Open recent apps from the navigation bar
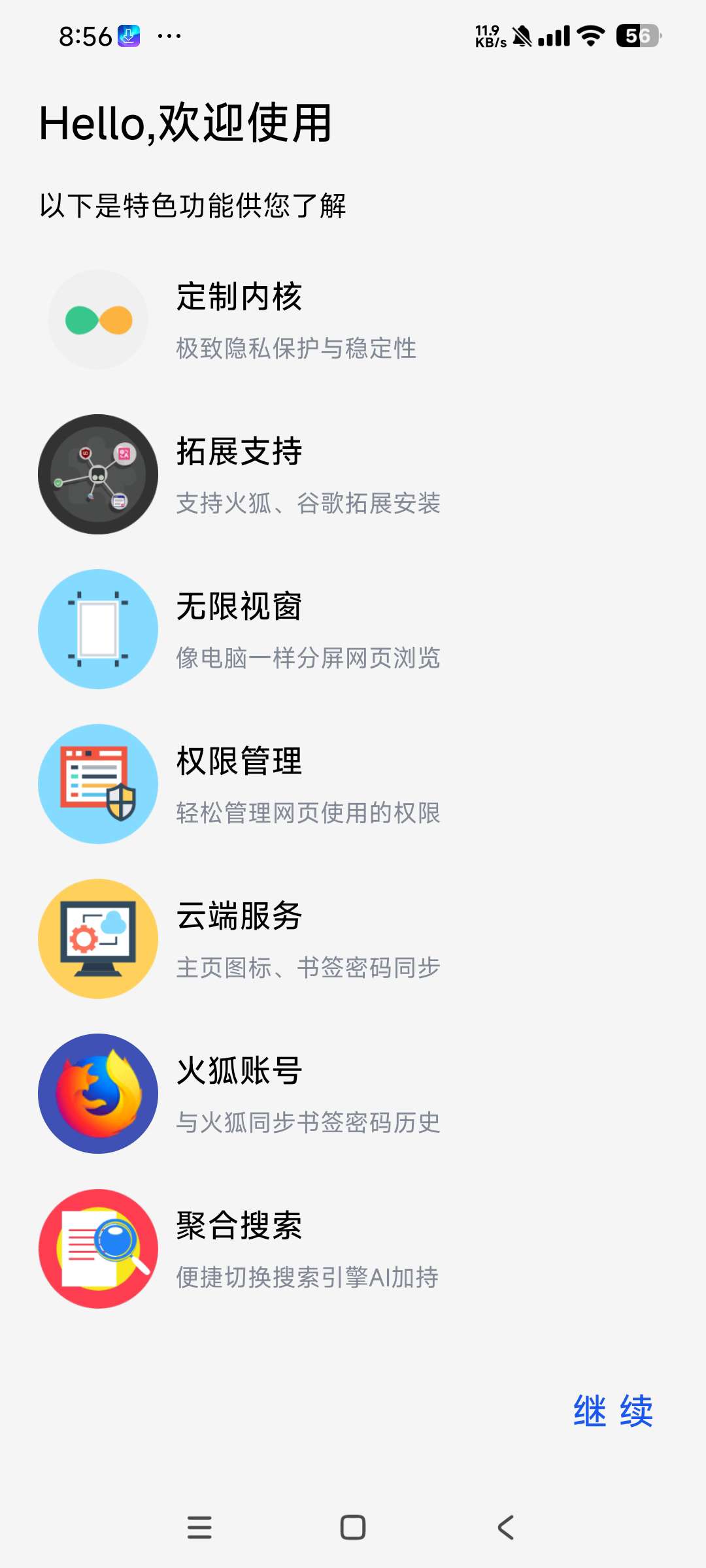 point(199,1527)
